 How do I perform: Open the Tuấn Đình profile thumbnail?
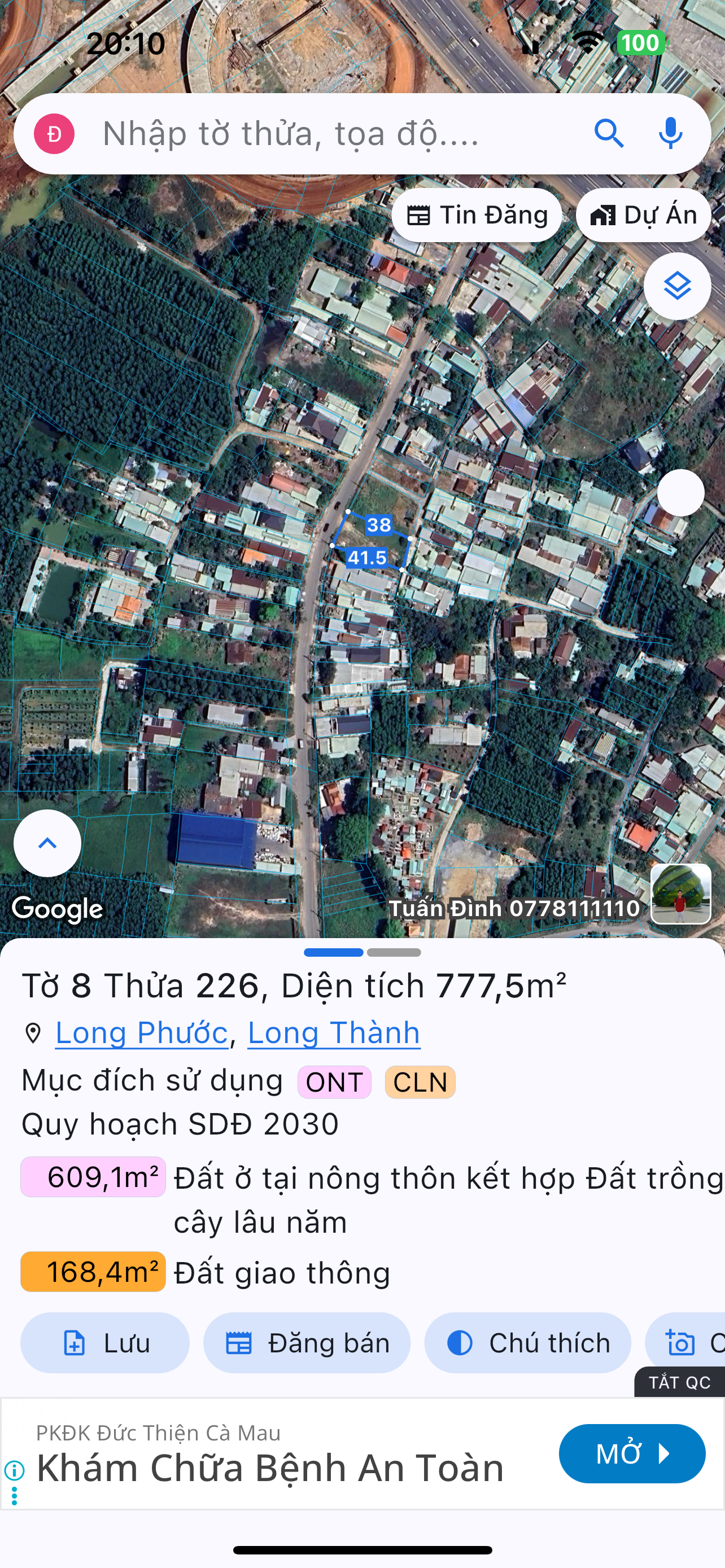(x=680, y=894)
